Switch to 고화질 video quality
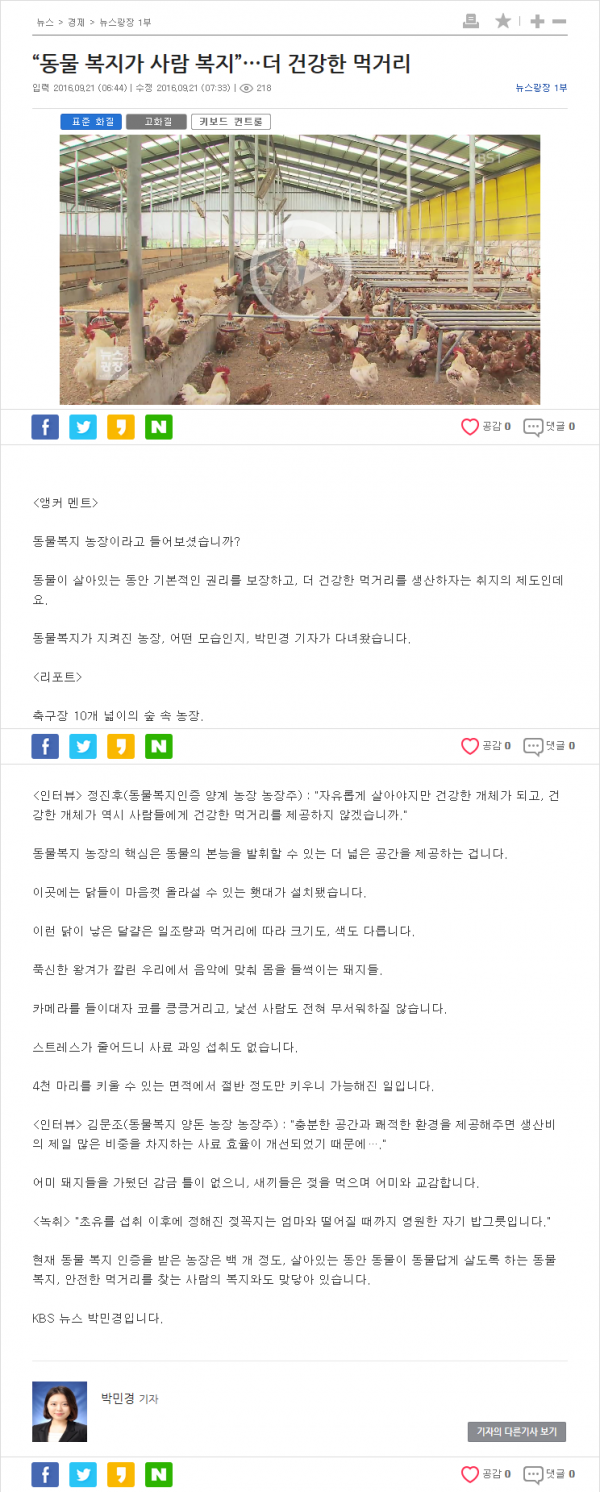 [x=156, y=122]
